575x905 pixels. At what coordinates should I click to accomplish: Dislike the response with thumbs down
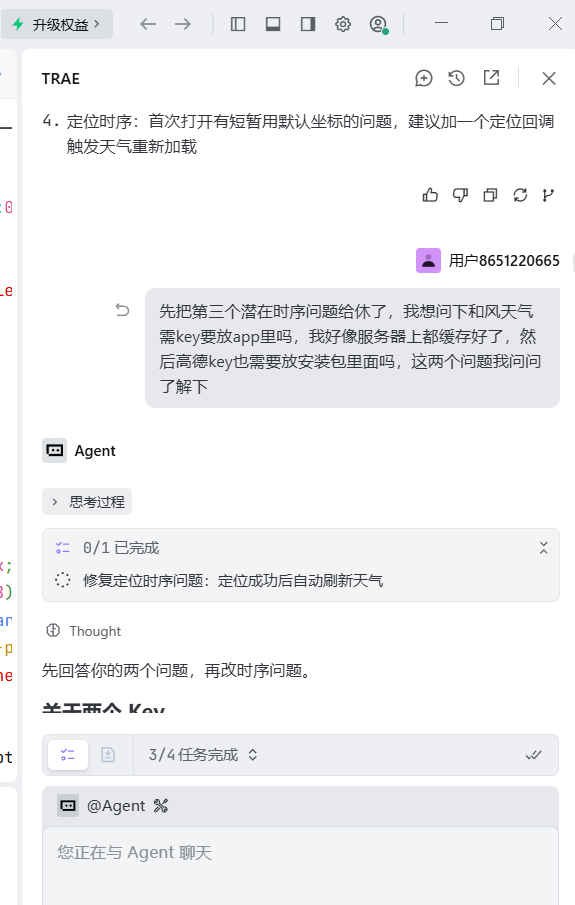[x=460, y=195]
